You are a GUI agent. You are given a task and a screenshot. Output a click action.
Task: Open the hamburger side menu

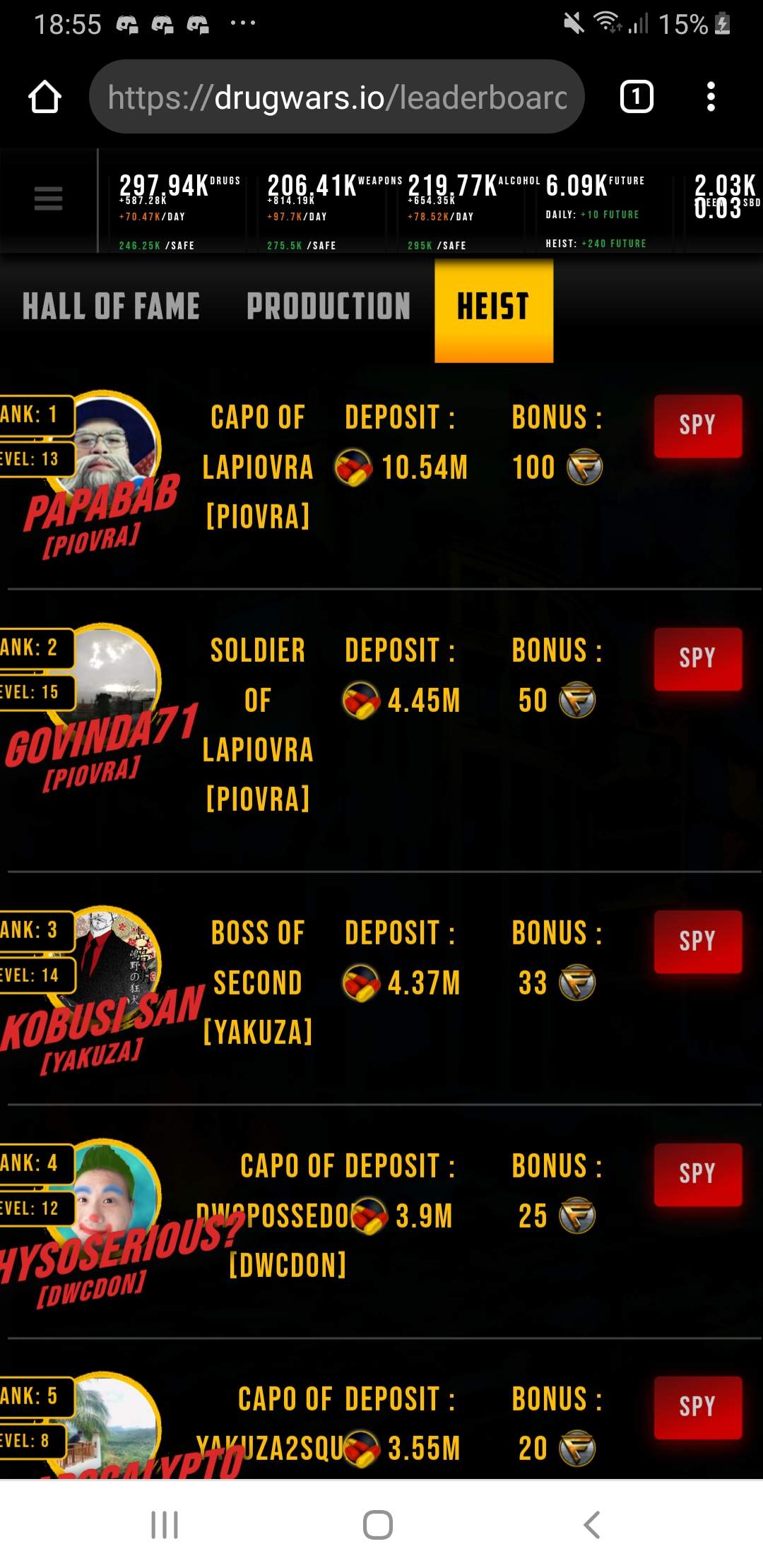tap(48, 198)
